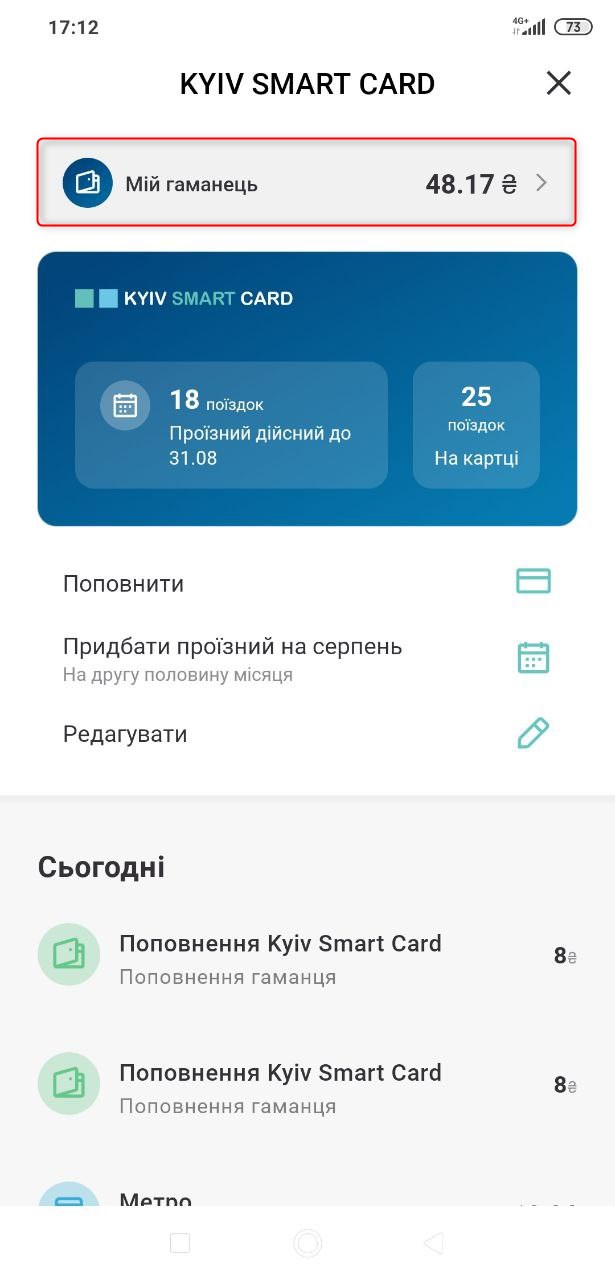Tap the system back button

[x=433, y=1243]
